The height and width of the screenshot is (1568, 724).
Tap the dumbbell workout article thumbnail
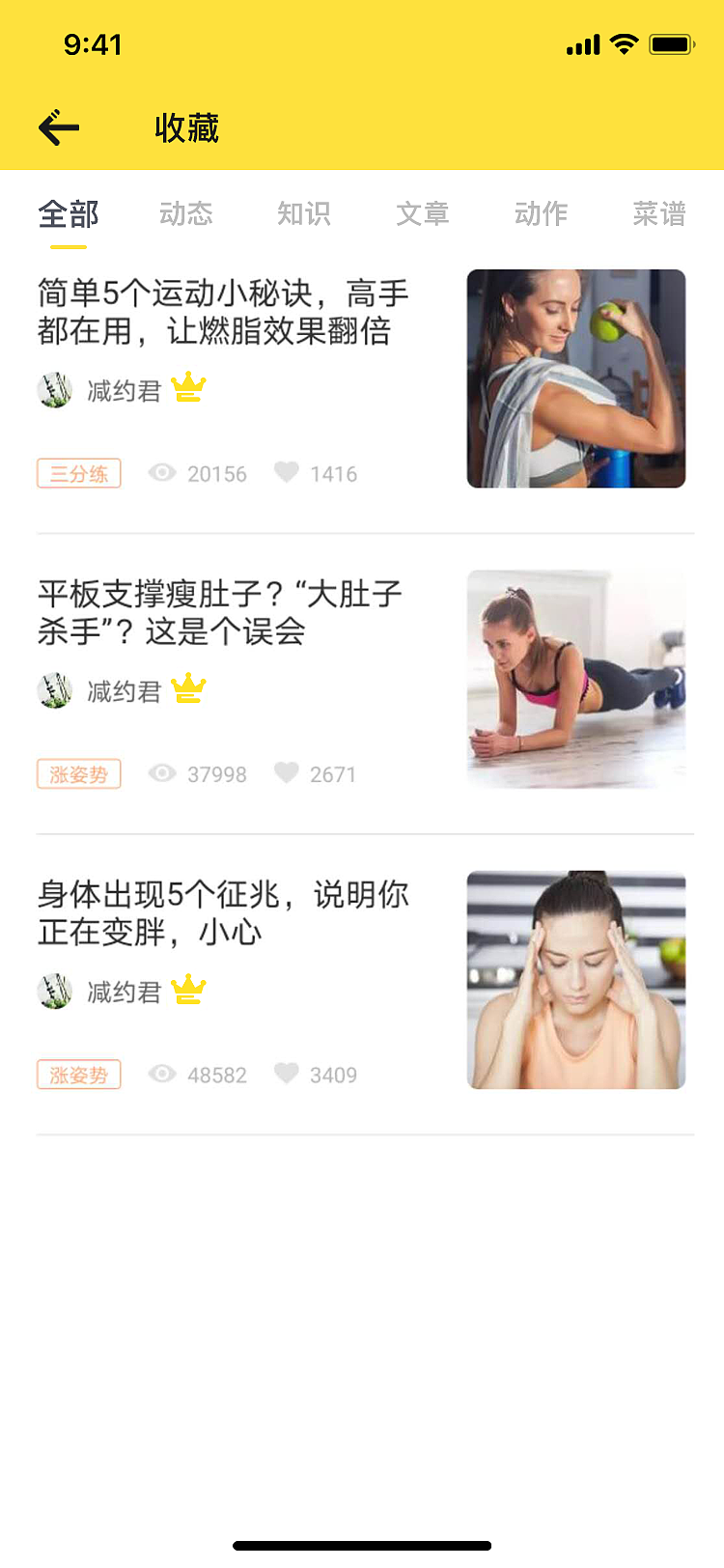pyautogui.click(x=576, y=378)
